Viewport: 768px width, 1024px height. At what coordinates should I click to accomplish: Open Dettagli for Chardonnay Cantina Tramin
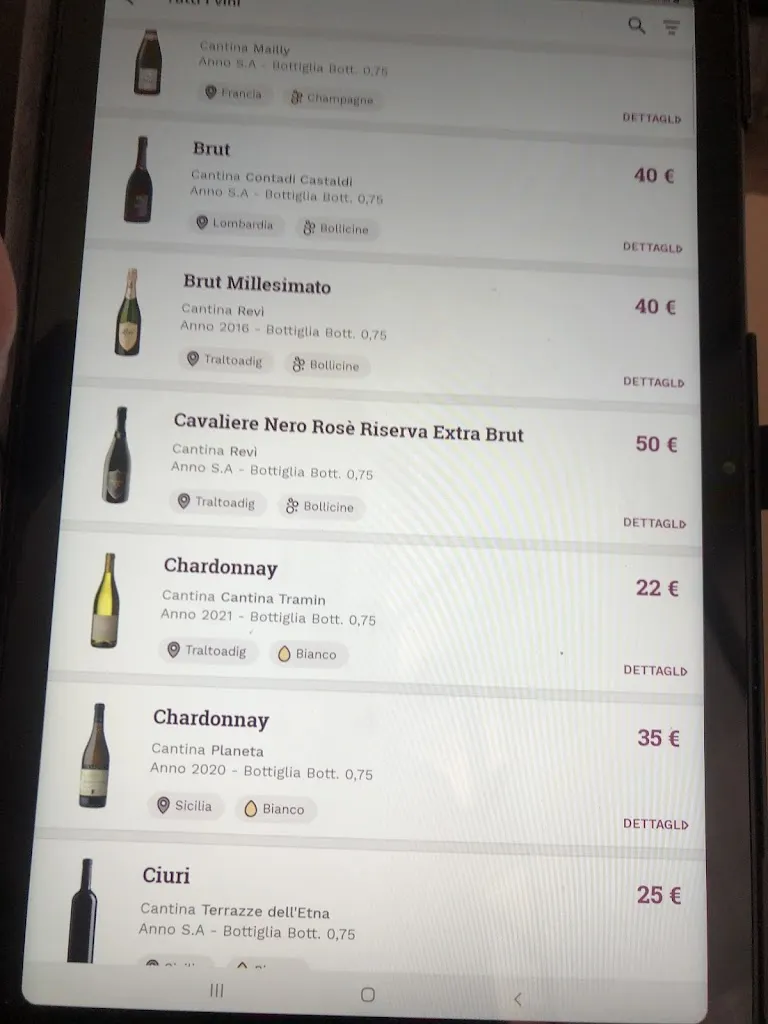point(655,670)
